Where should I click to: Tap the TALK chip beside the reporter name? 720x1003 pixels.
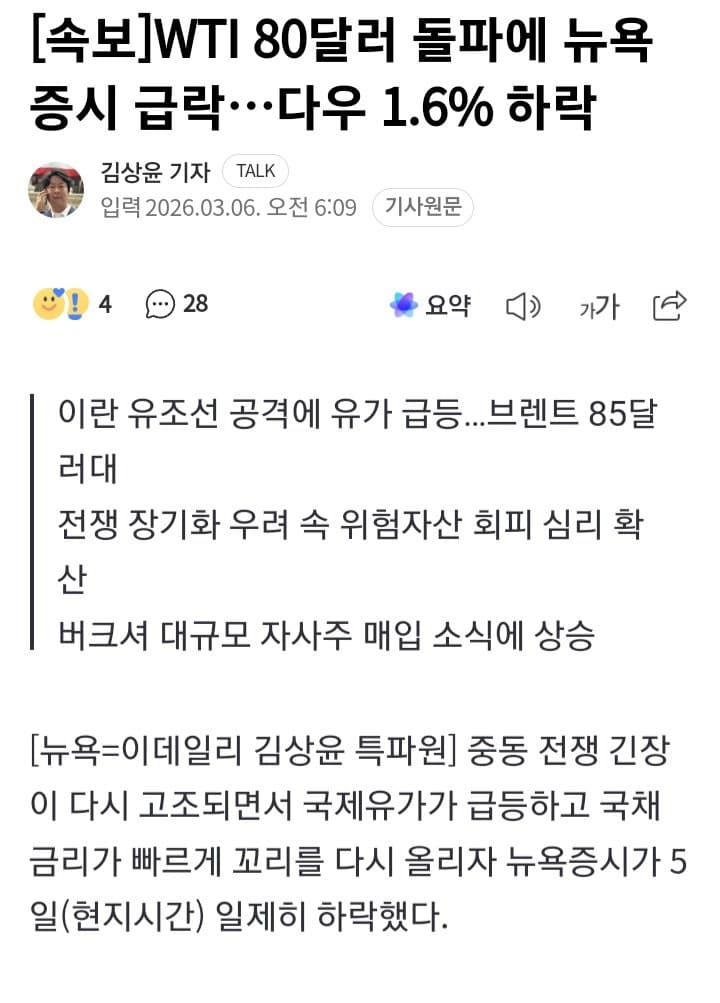pos(255,172)
